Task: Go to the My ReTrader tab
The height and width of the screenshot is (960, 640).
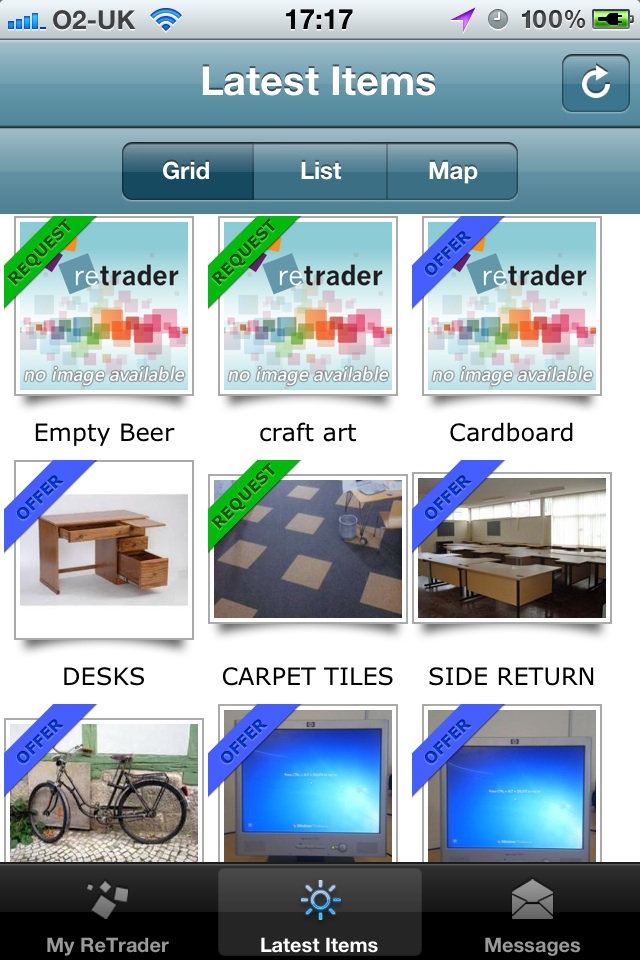Action: pos(107,916)
